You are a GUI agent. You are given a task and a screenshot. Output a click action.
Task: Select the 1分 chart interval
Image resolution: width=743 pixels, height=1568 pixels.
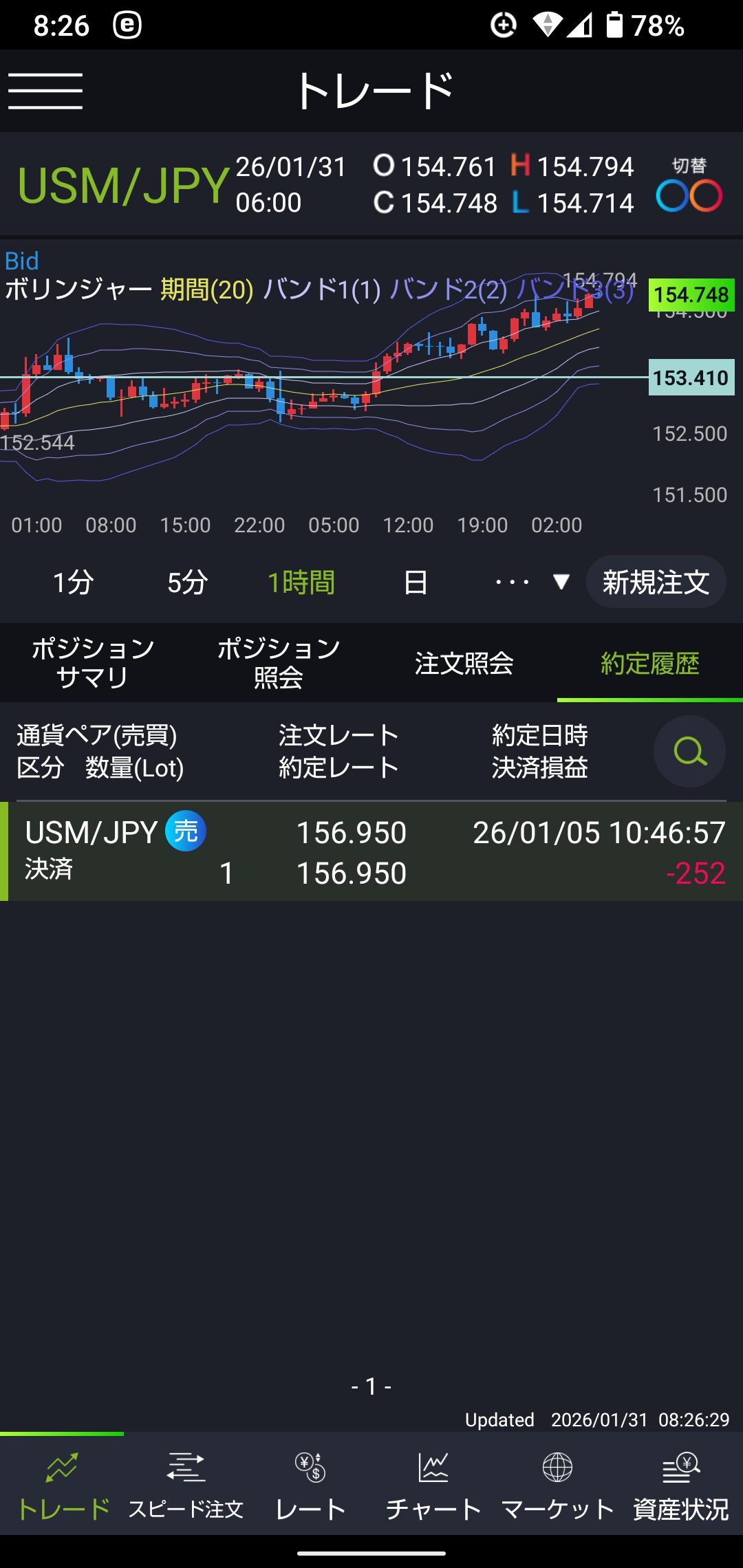click(x=73, y=582)
